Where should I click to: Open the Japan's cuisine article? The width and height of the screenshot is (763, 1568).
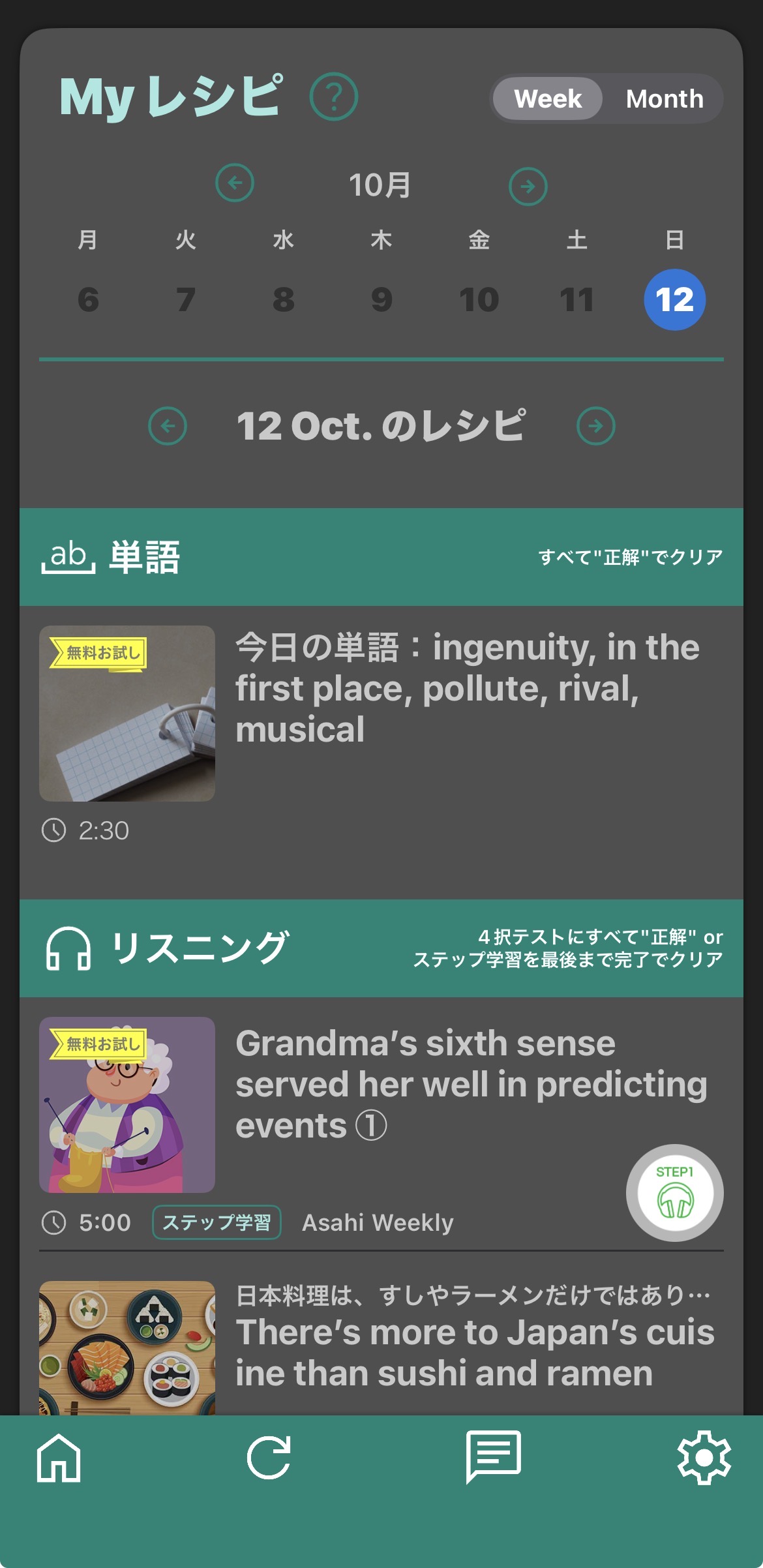(x=475, y=1351)
